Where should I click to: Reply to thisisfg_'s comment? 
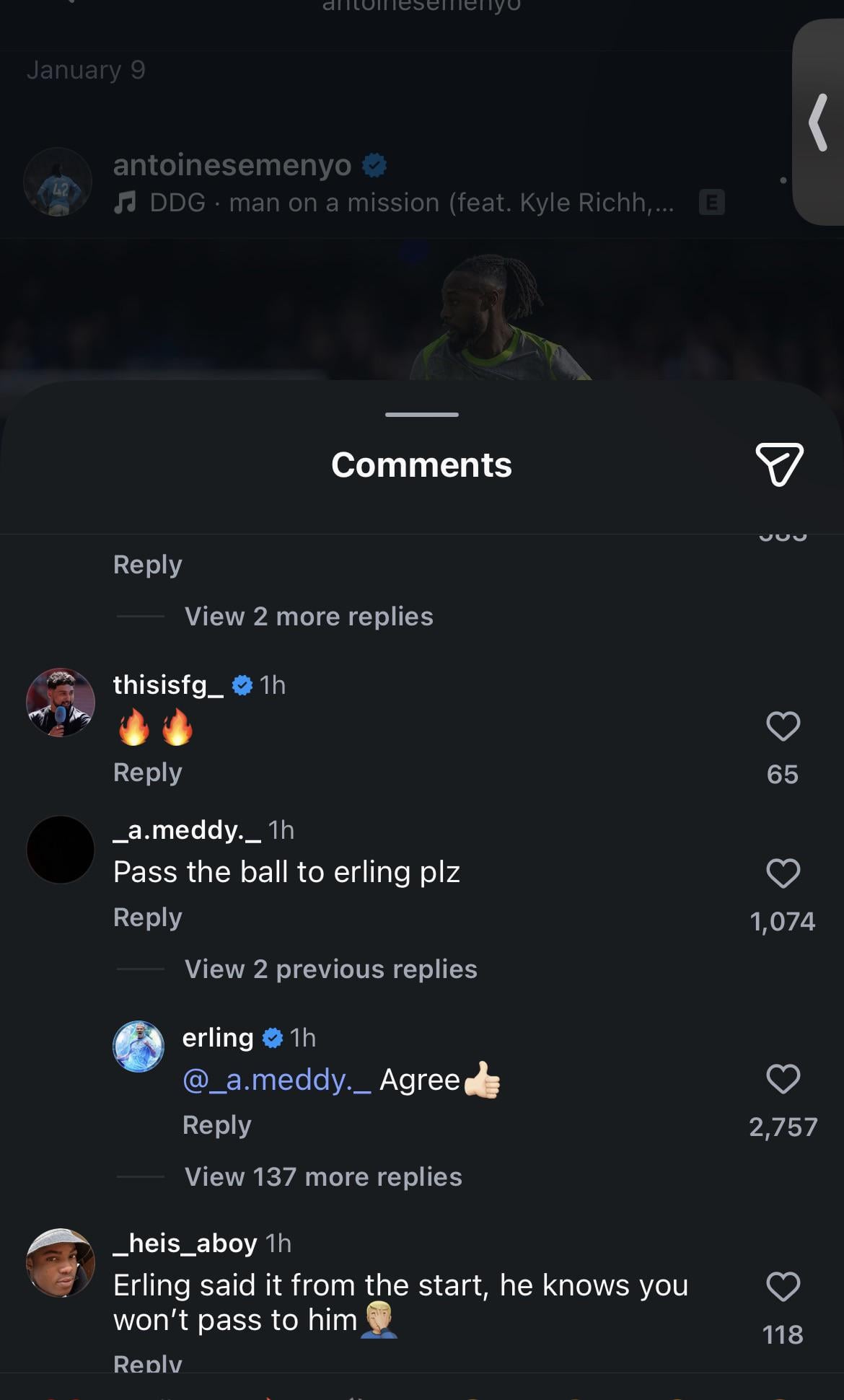pyautogui.click(x=147, y=772)
